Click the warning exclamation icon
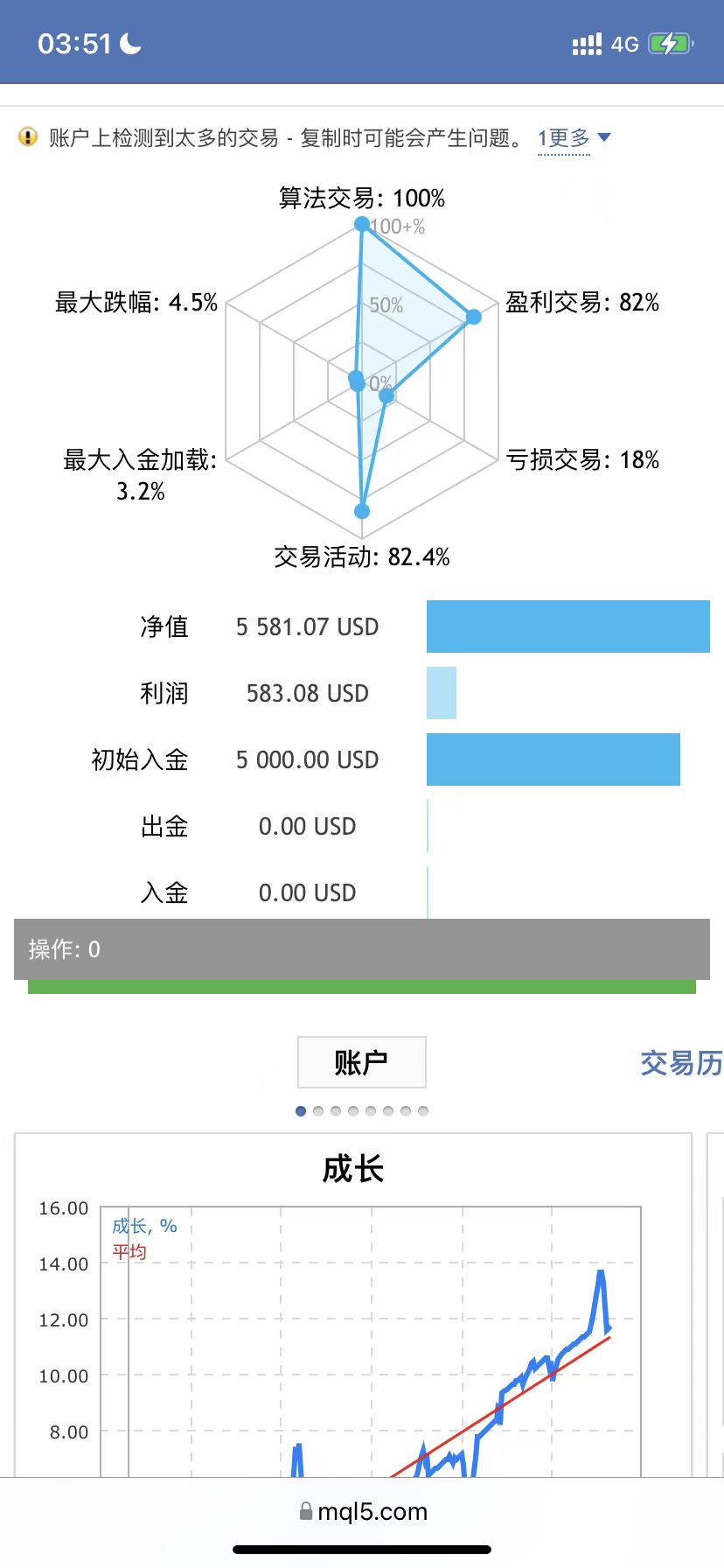 coord(27,136)
